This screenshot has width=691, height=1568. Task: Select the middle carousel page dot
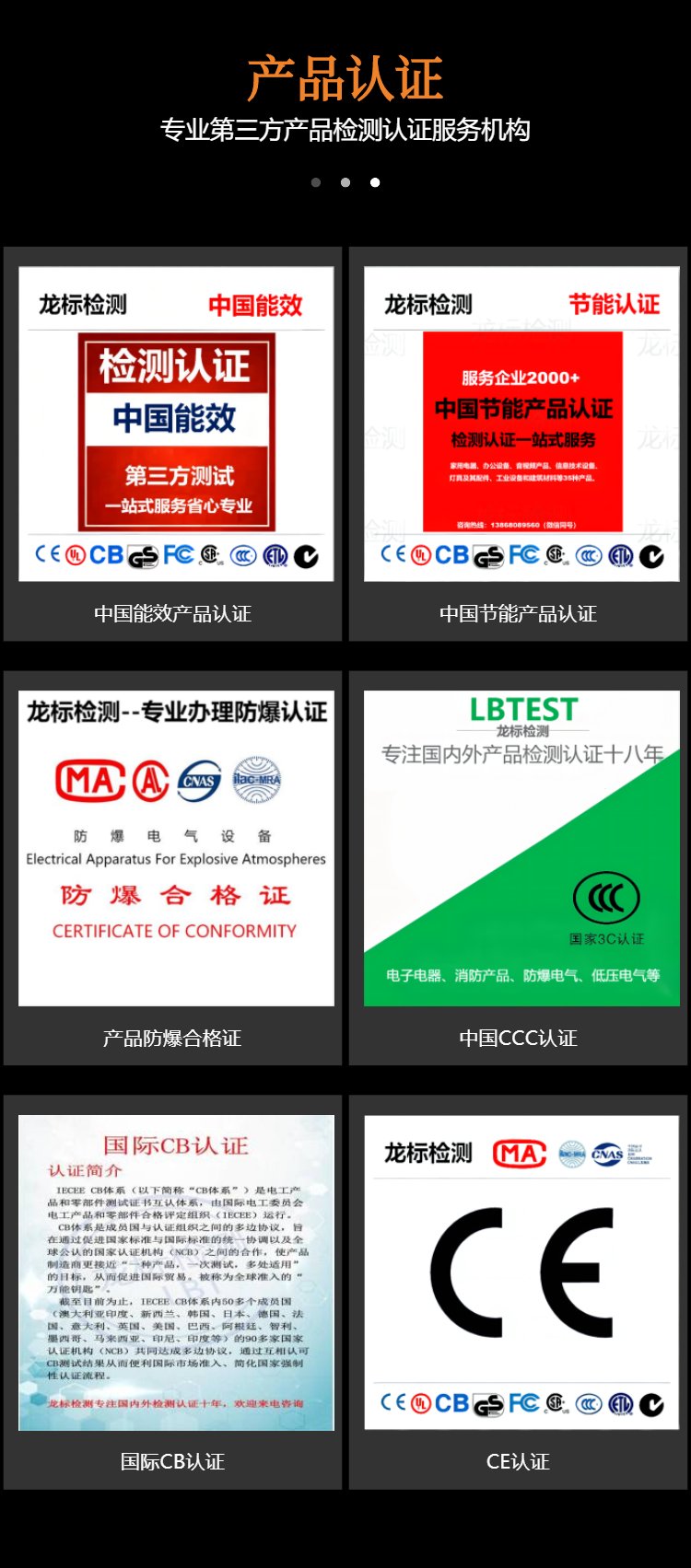(345, 182)
